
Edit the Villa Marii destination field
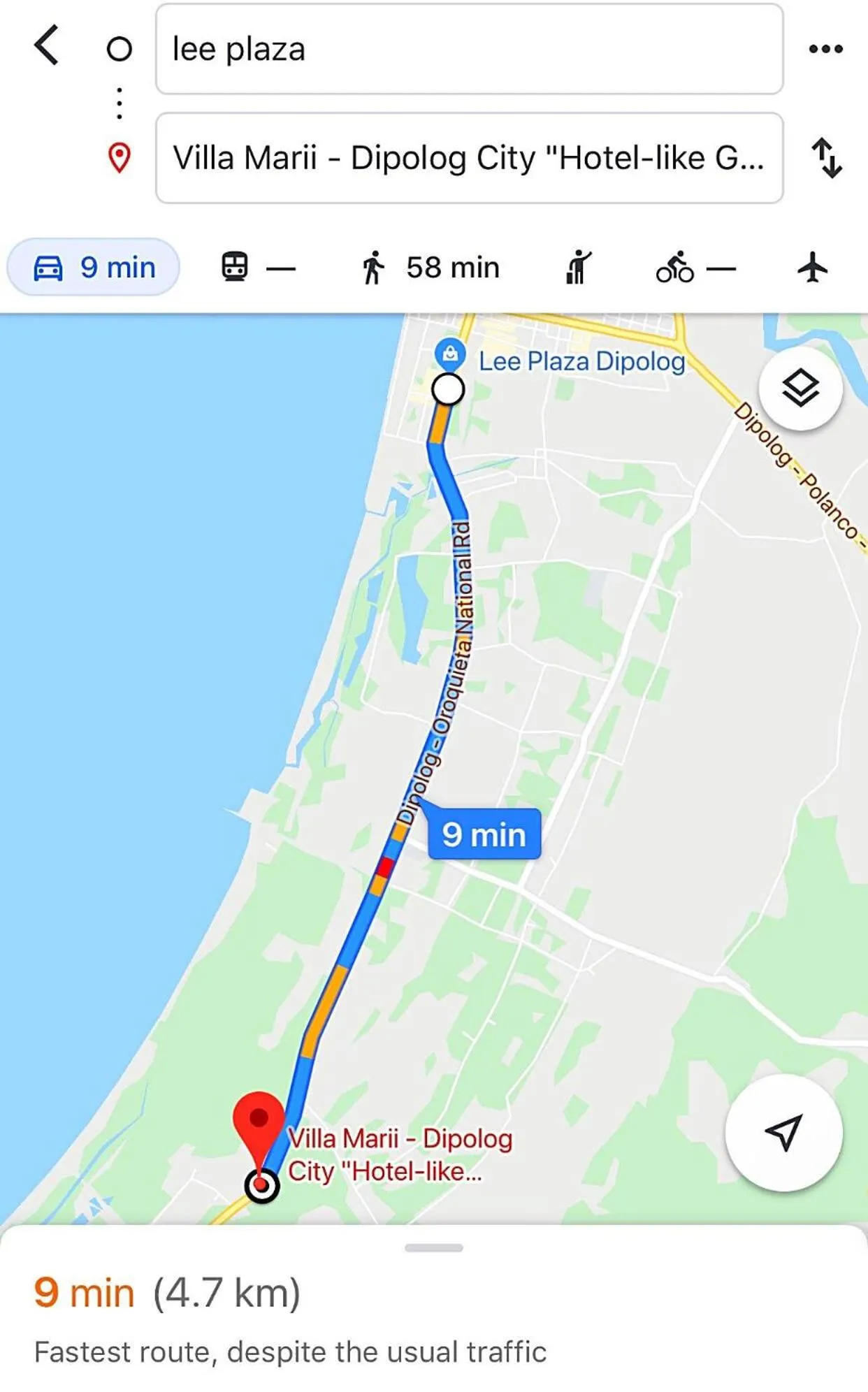468,158
